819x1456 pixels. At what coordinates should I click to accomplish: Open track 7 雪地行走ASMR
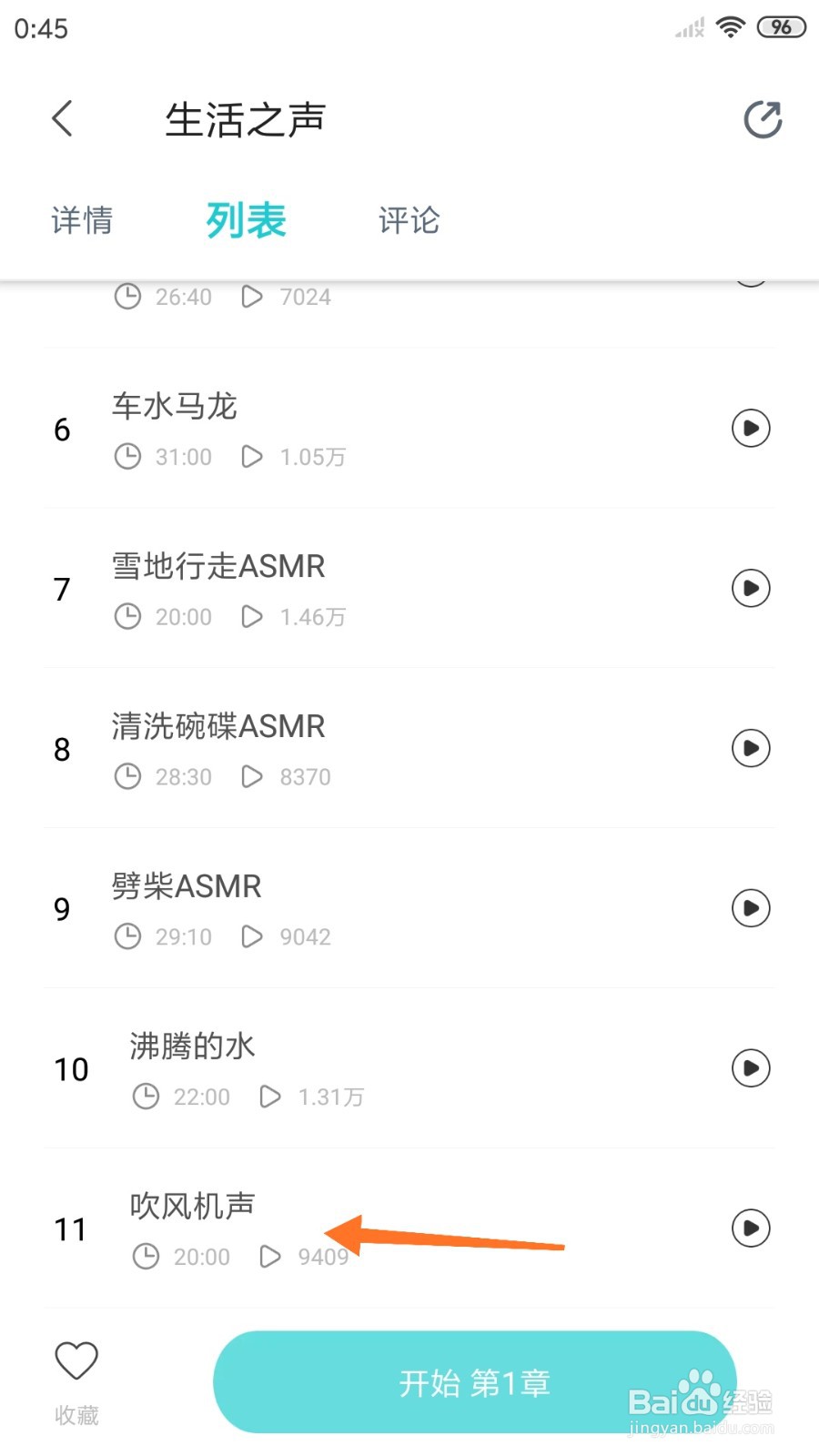(409, 589)
